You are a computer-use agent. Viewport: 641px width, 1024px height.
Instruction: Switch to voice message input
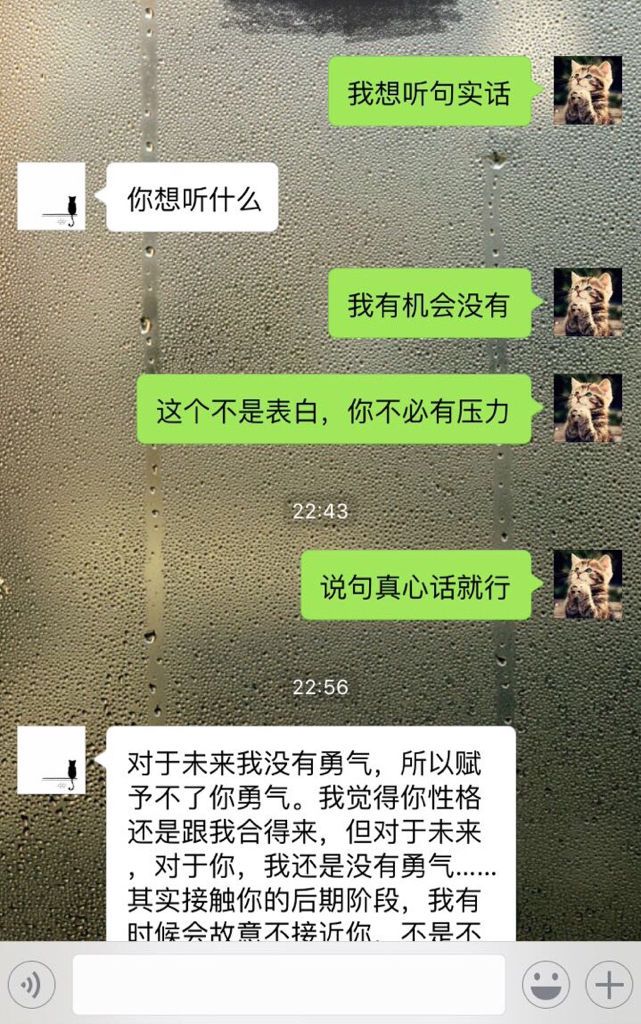pos(34,985)
